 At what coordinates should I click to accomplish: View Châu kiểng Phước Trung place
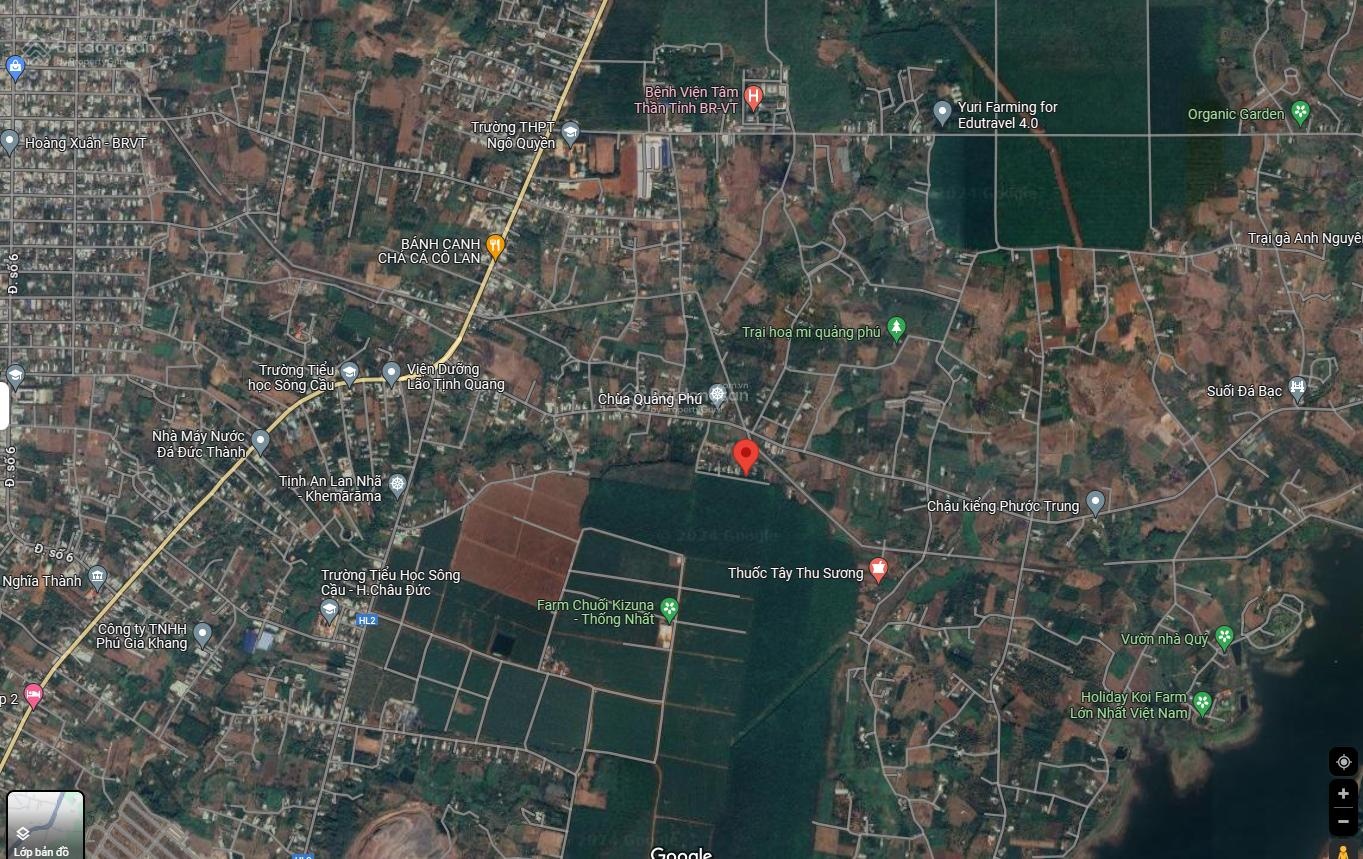click(x=1095, y=502)
